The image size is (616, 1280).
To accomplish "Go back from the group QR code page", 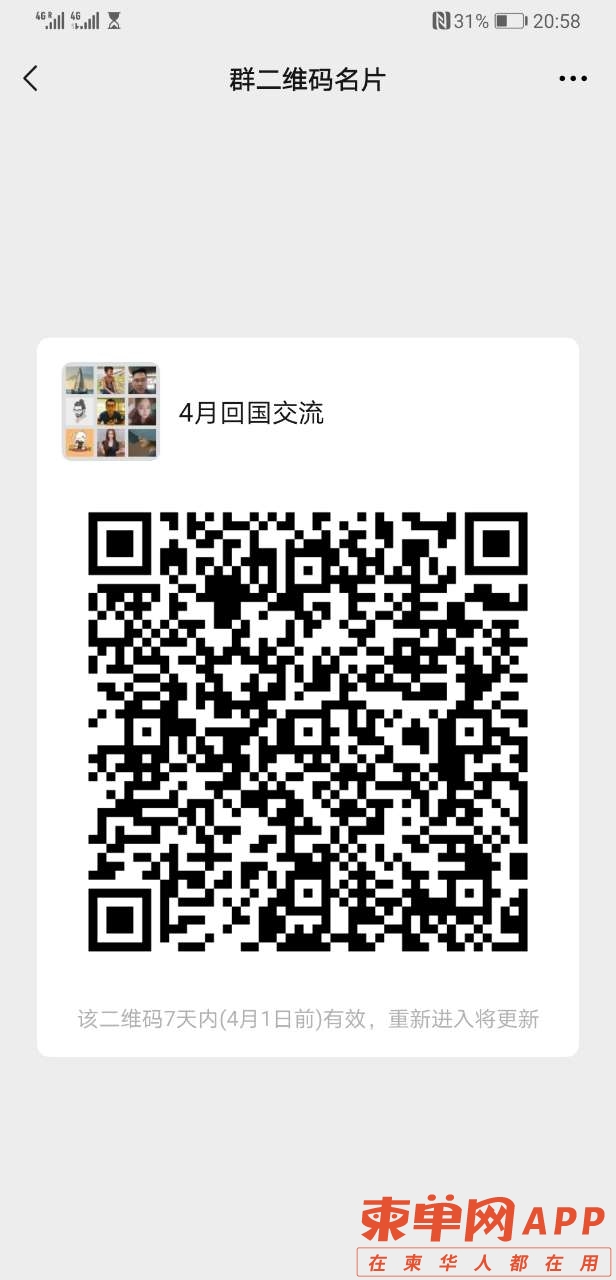I will point(31,79).
